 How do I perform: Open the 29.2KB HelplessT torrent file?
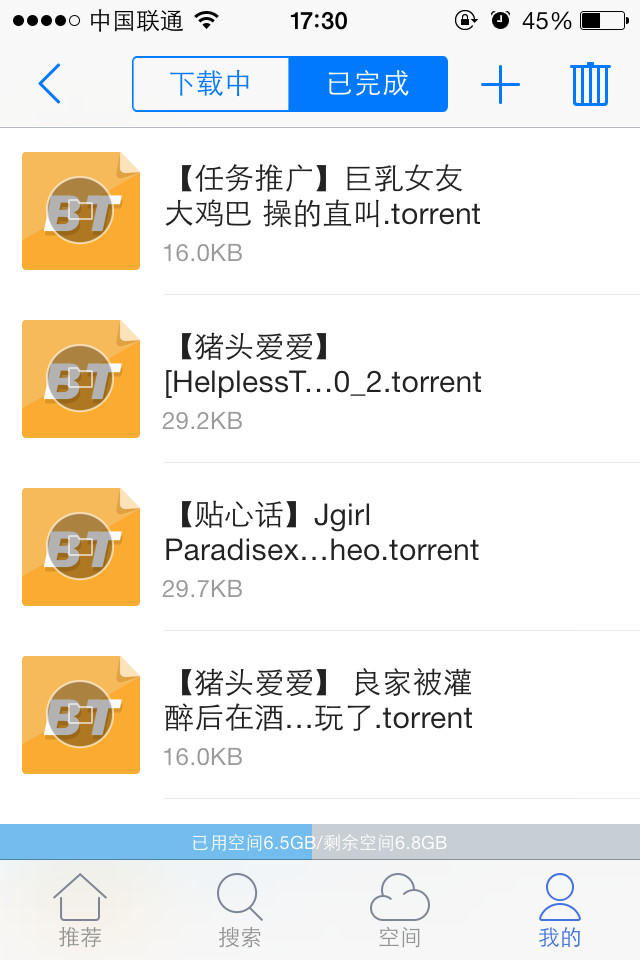point(320,380)
